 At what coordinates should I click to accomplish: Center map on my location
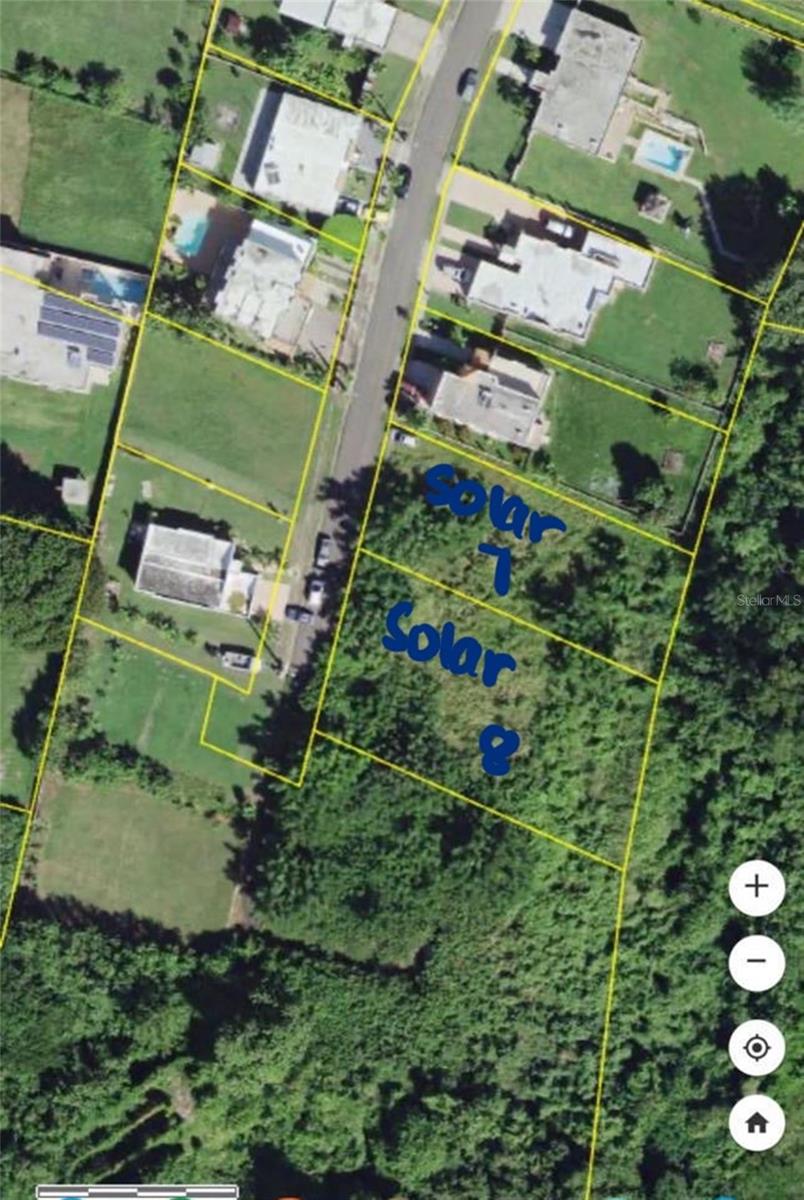[x=756, y=1047]
